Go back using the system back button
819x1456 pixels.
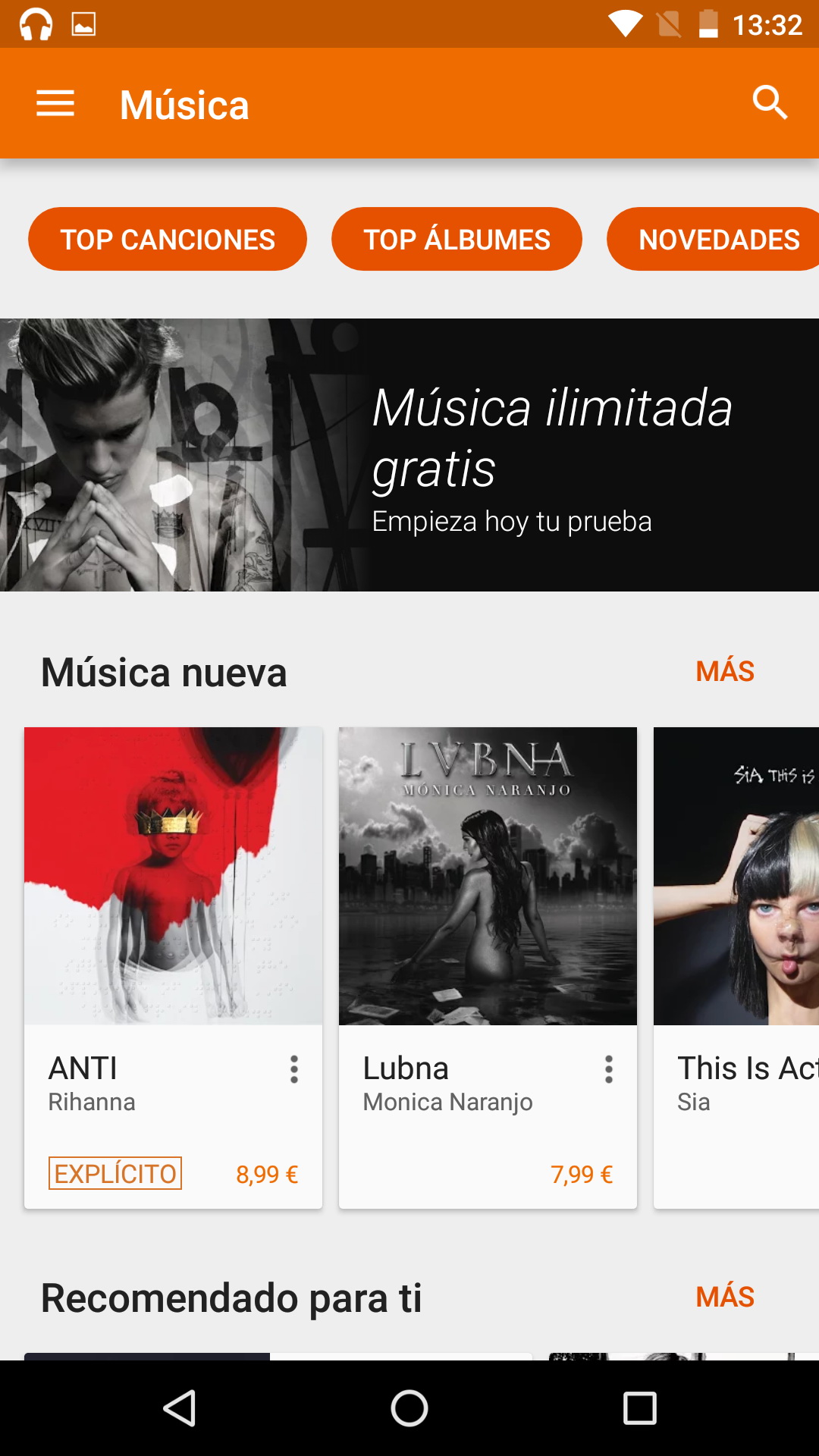(180, 1409)
